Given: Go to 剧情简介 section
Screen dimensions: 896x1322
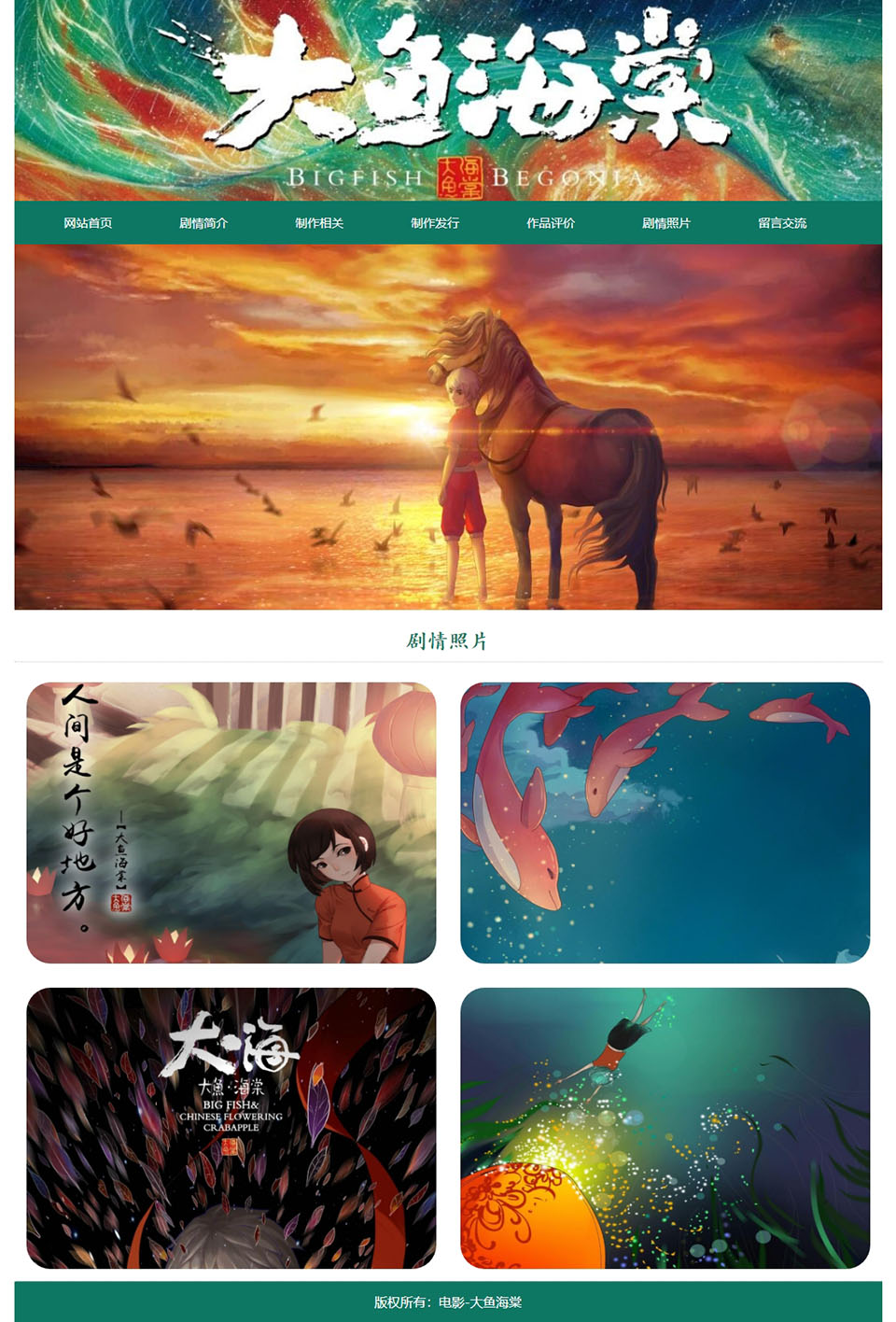Looking at the screenshot, I should 203,223.
